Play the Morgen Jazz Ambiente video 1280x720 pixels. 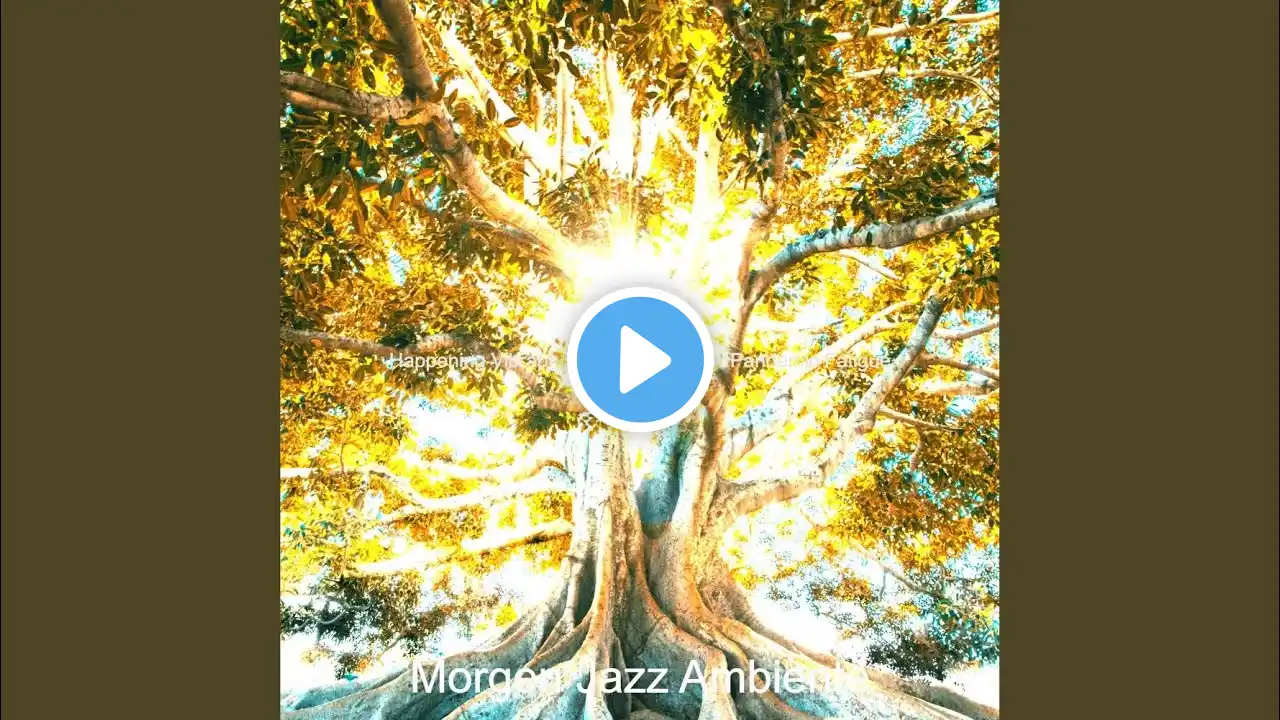[640, 359]
